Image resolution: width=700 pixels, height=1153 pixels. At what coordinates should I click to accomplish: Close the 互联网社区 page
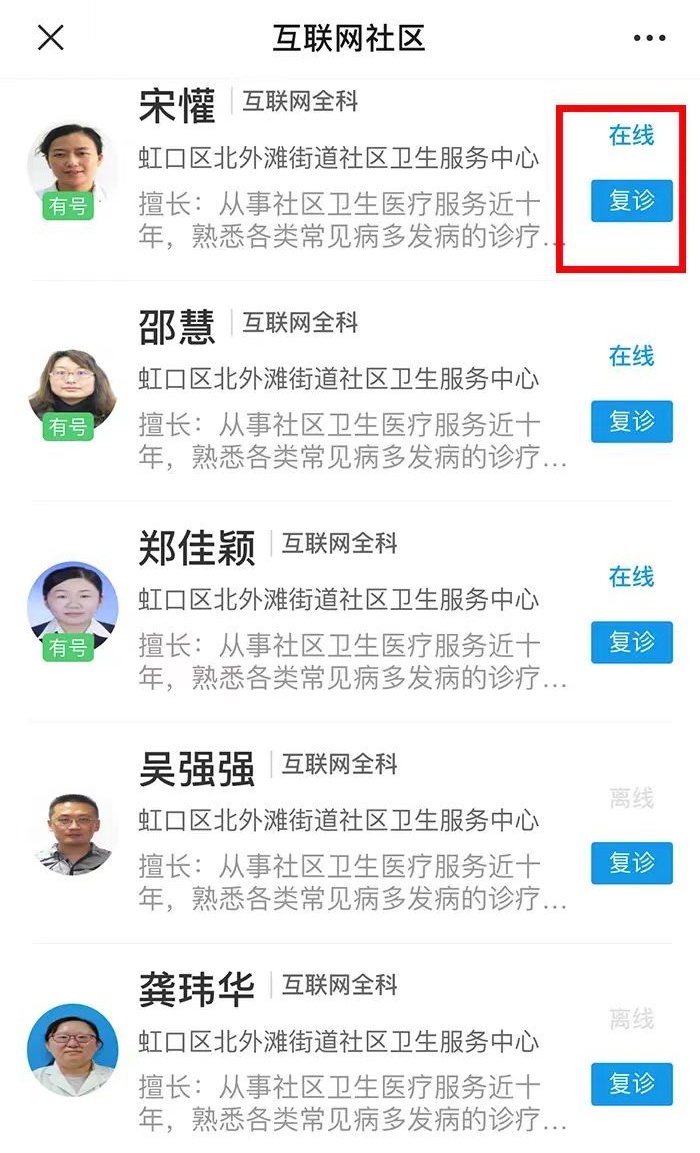tap(50, 38)
